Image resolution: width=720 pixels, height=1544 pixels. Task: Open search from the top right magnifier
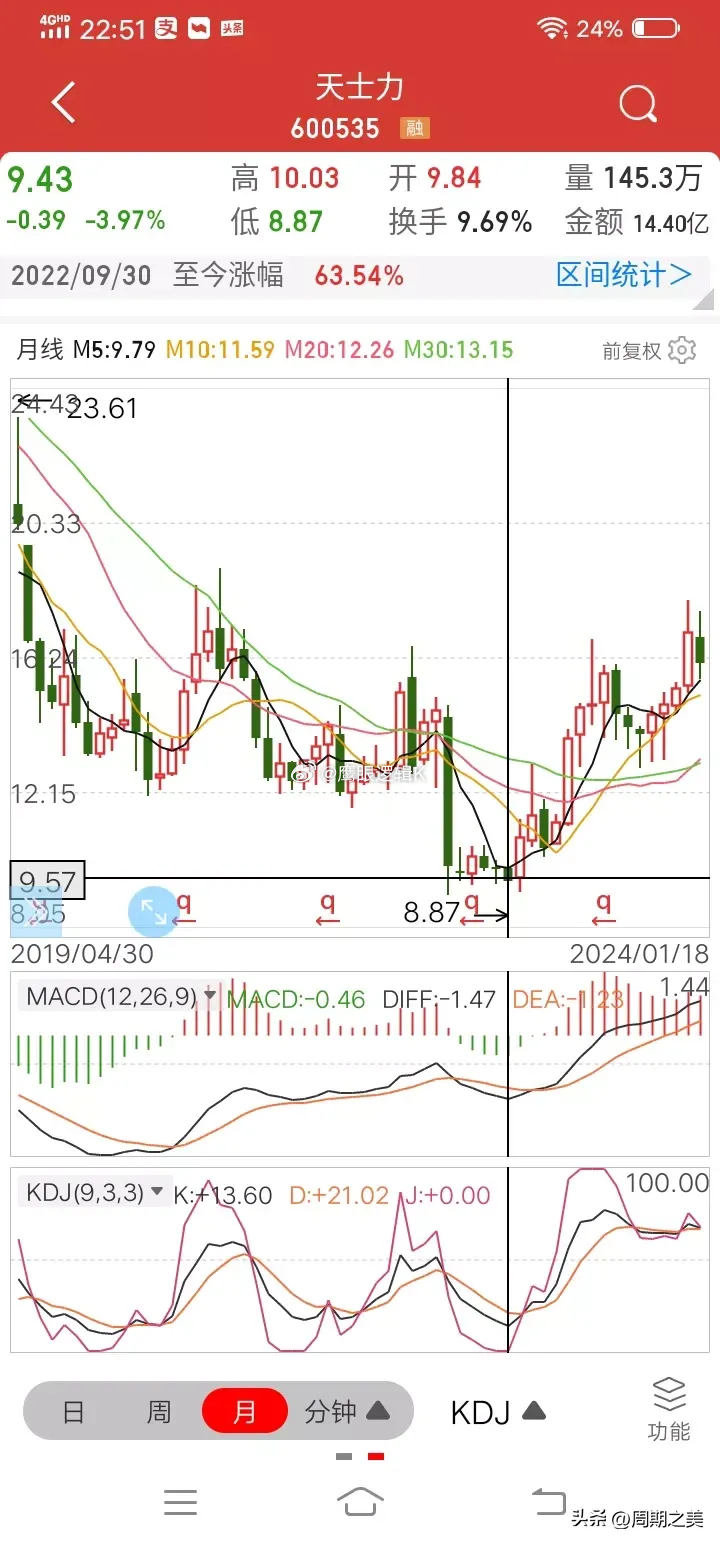pos(637,103)
